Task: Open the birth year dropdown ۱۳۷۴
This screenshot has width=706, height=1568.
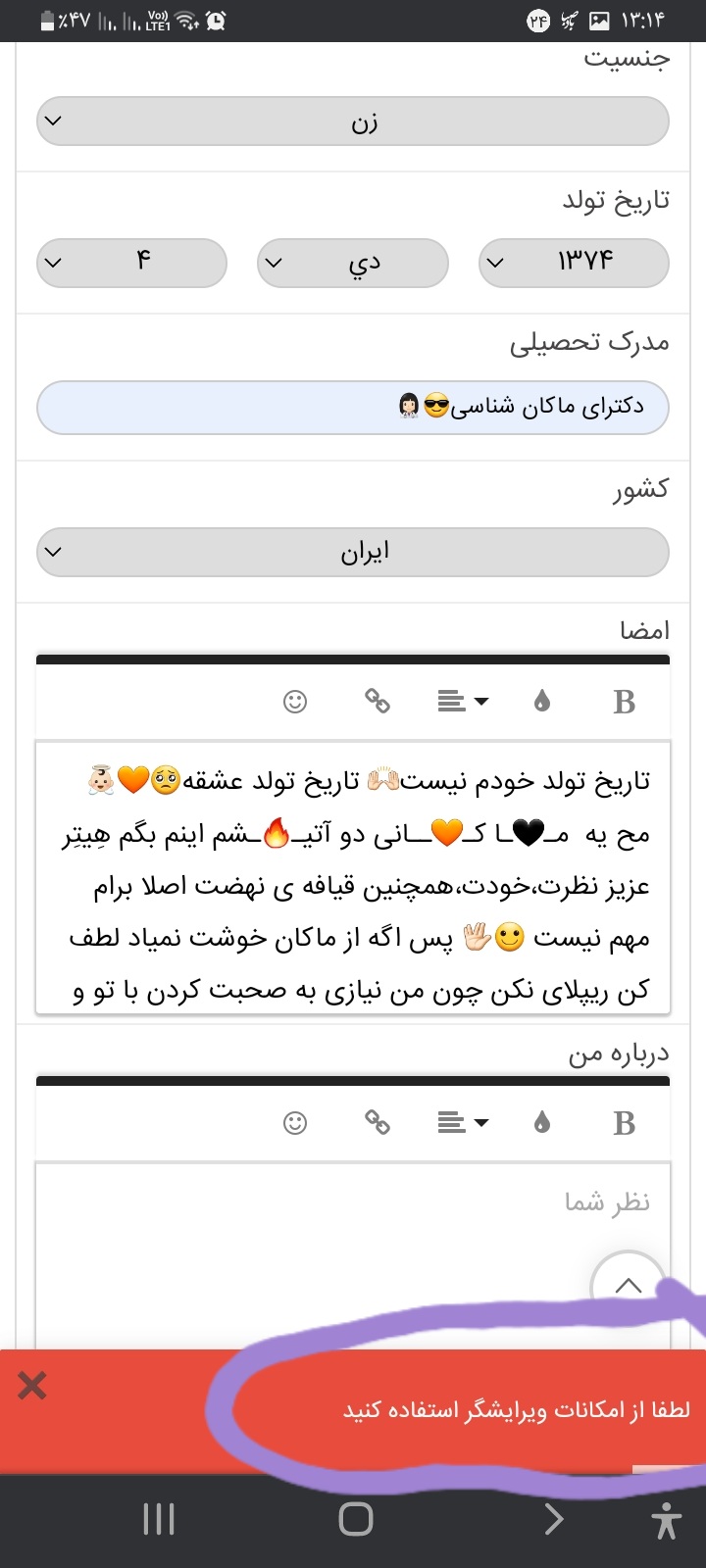Action: pos(574,262)
